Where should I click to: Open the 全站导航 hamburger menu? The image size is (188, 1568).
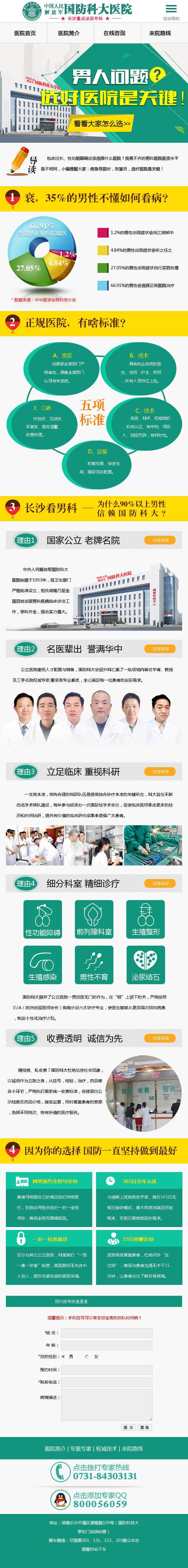[171, 11]
